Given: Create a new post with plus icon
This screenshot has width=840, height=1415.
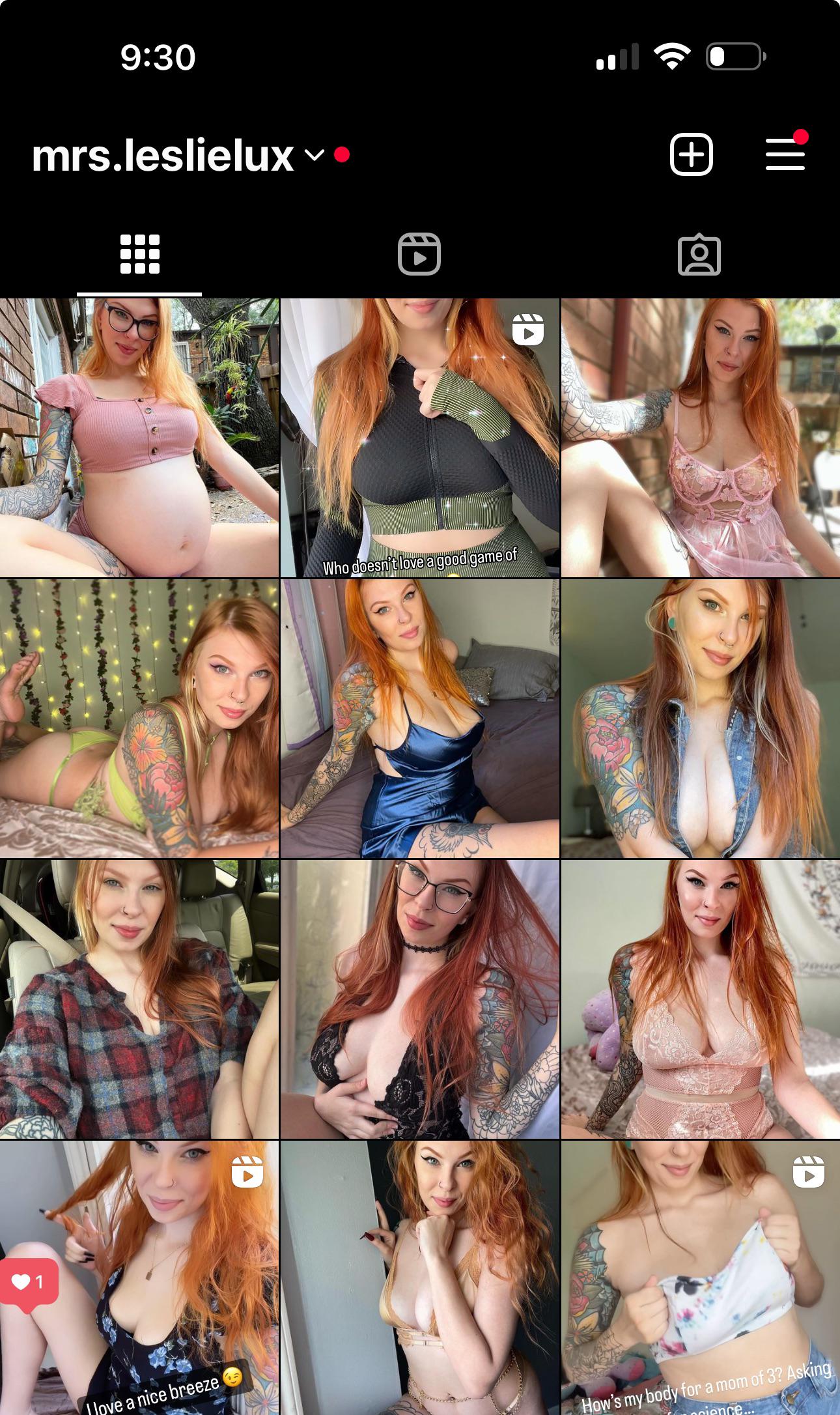Looking at the screenshot, I should tap(691, 155).
